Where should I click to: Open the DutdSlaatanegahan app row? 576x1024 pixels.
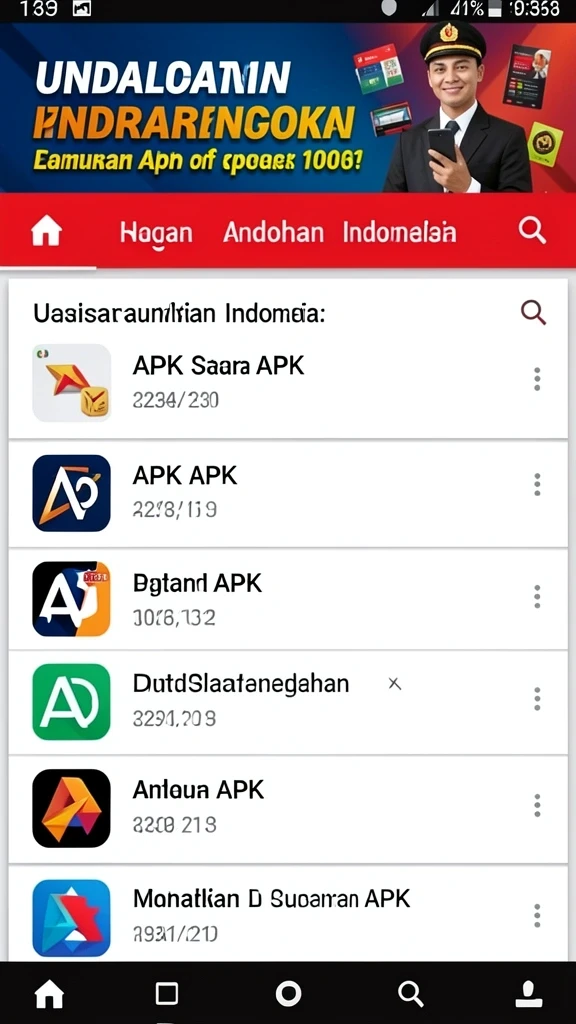pos(288,702)
